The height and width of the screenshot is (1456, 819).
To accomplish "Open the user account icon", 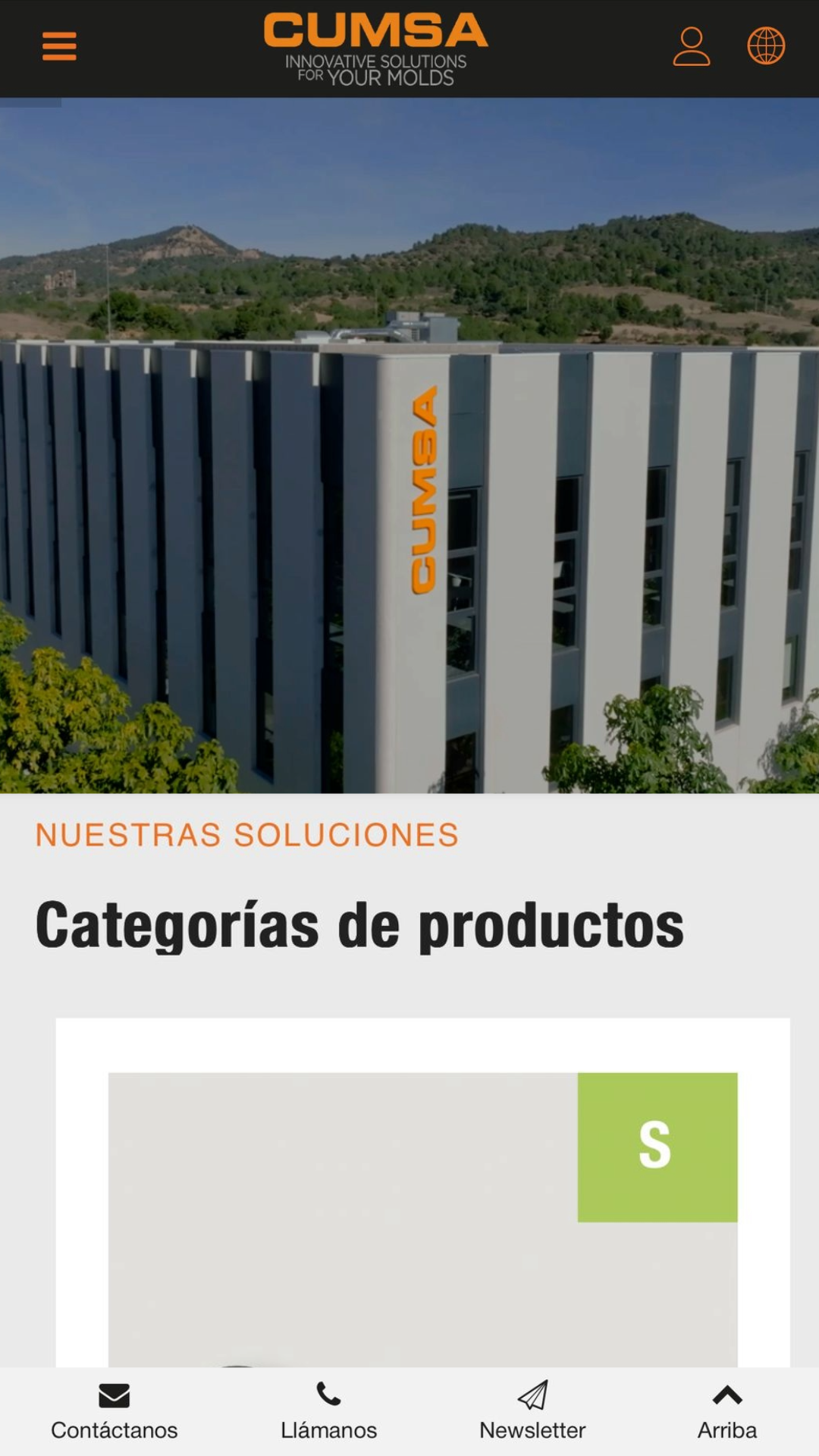I will click(691, 46).
